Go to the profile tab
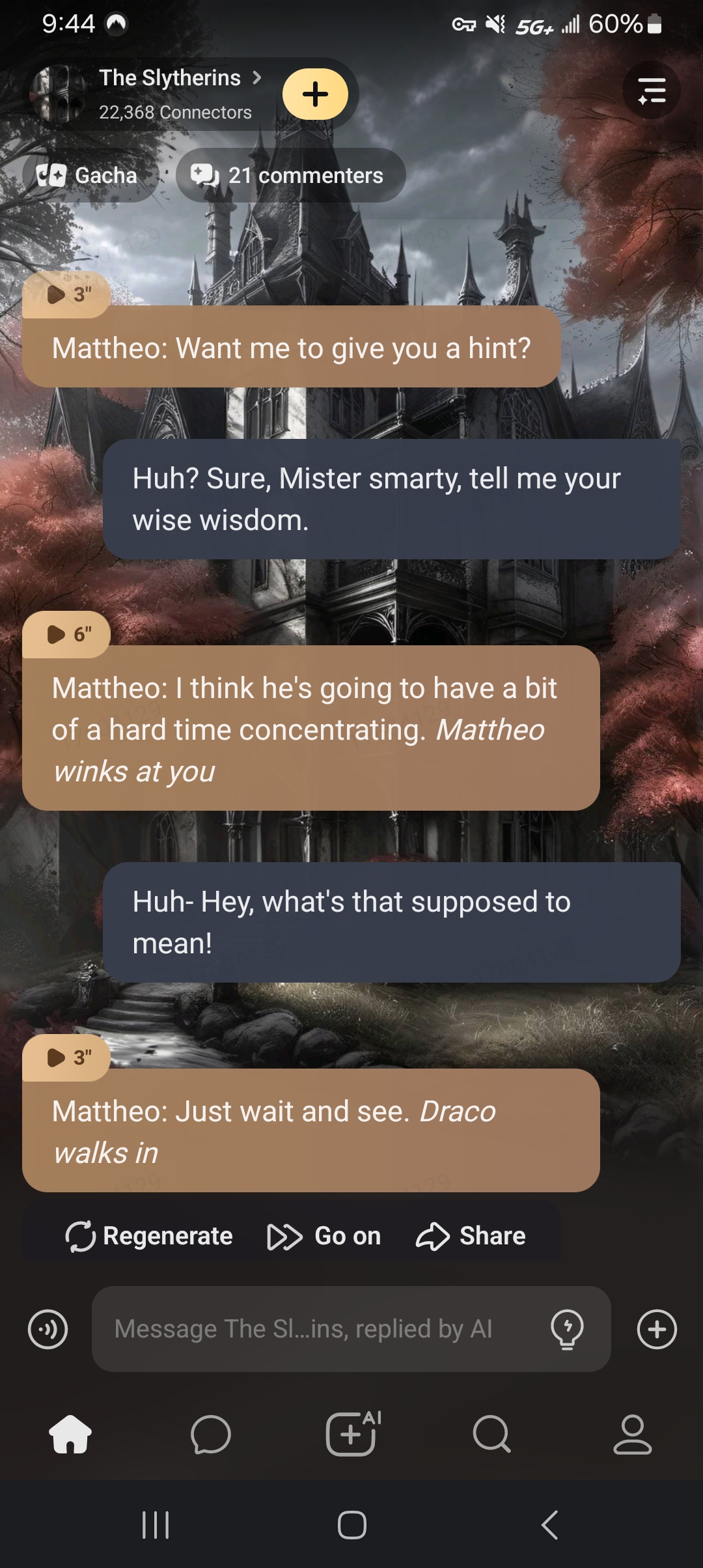This screenshot has width=703, height=1568. (x=632, y=1435)
